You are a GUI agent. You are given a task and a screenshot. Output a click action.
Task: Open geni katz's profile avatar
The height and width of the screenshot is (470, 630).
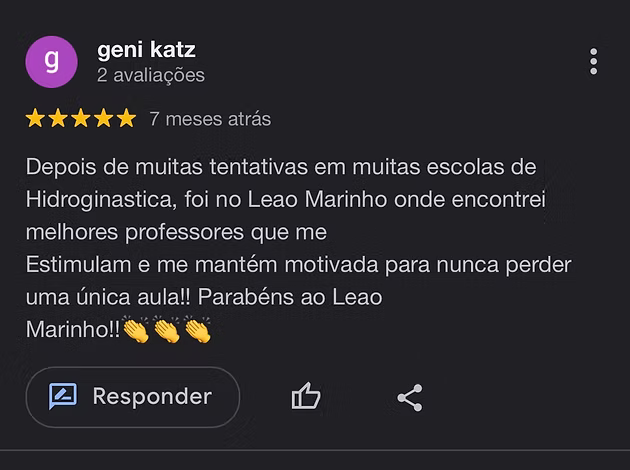51,62
